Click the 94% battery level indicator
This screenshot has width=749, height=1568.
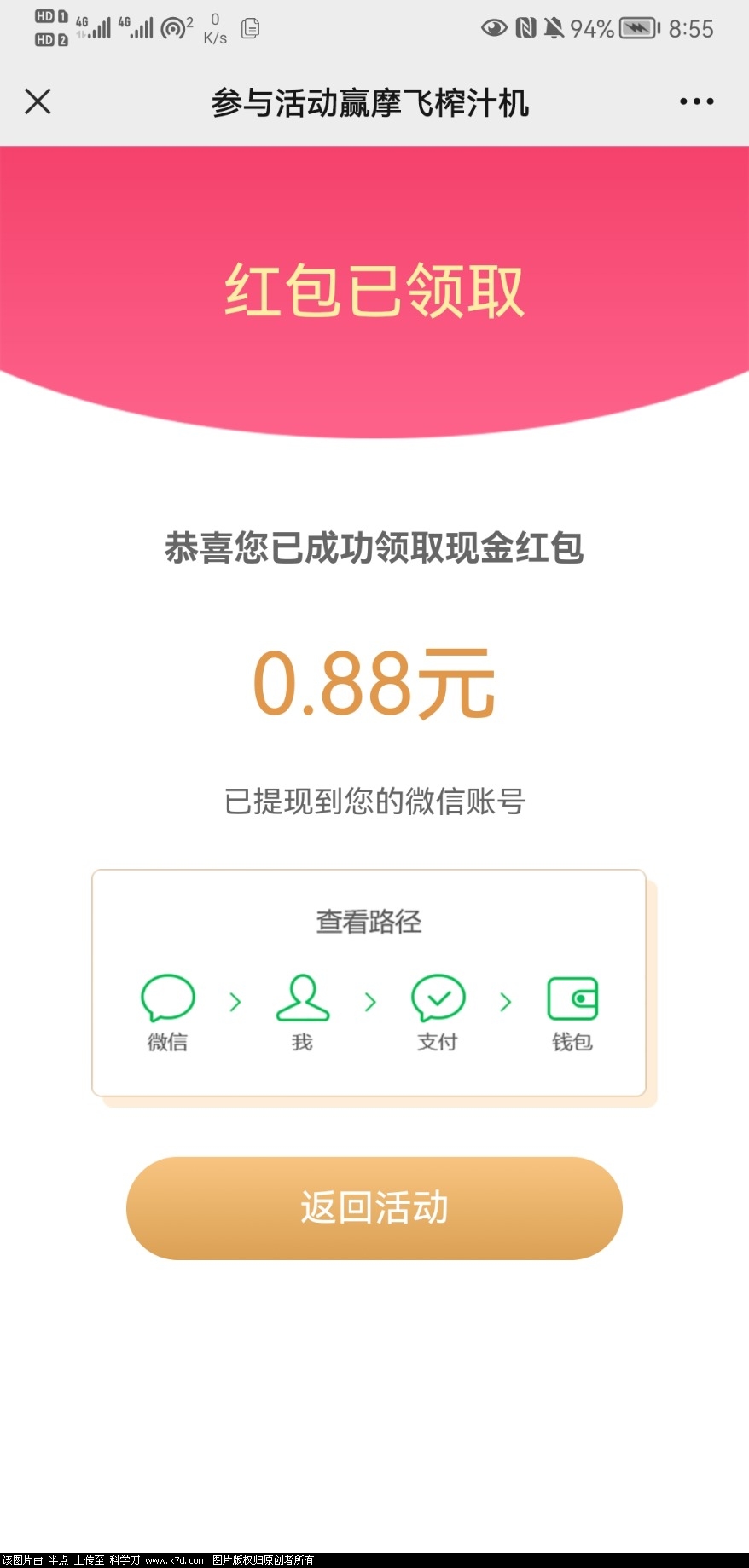pyautogui.click(x=591, y=28)
